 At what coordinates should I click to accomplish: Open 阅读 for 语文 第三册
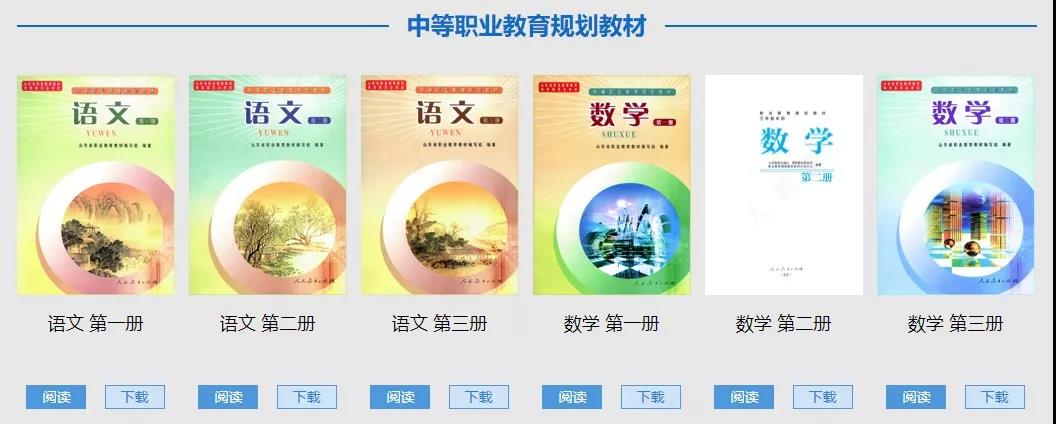pos(400,397)
